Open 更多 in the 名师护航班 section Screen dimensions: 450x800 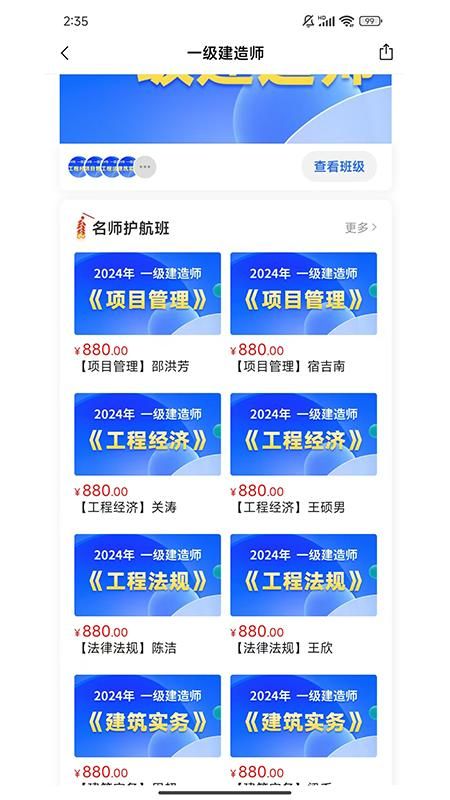pos(361,228)
